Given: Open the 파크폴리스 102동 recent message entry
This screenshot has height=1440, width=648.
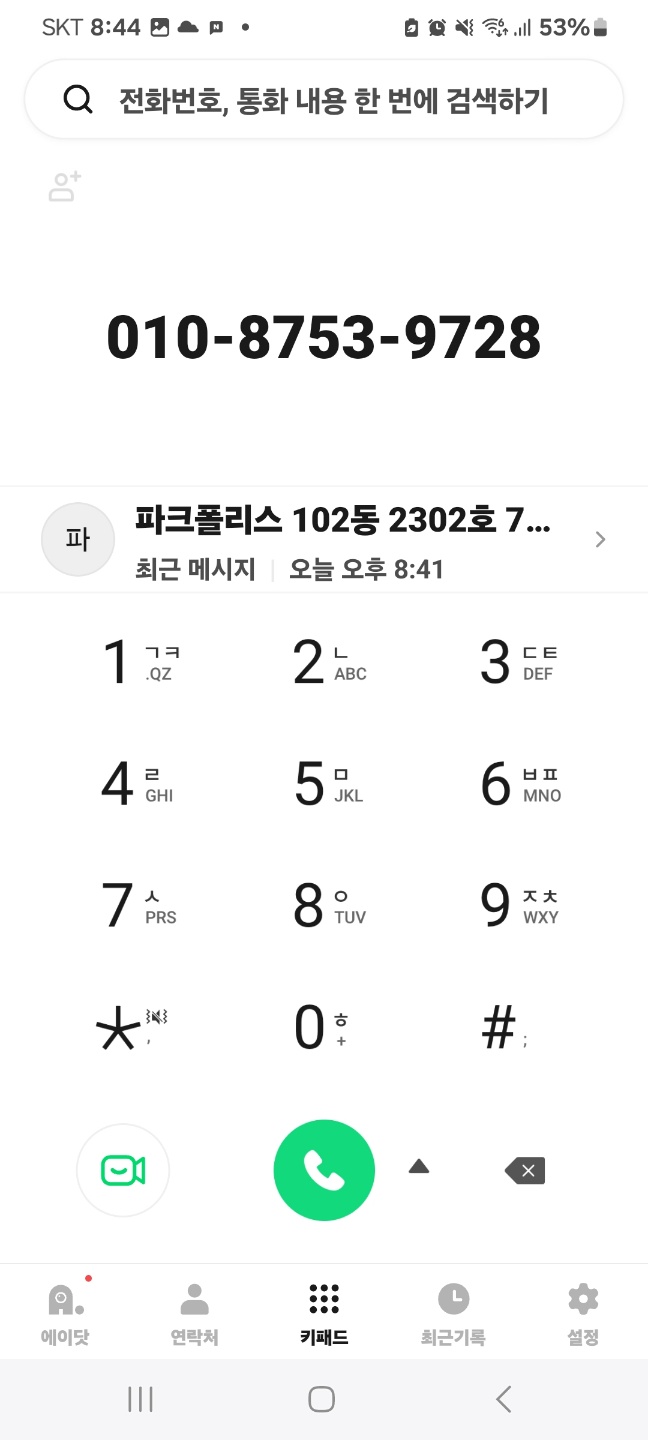Looking at the screenshot, I should point(324,540).
